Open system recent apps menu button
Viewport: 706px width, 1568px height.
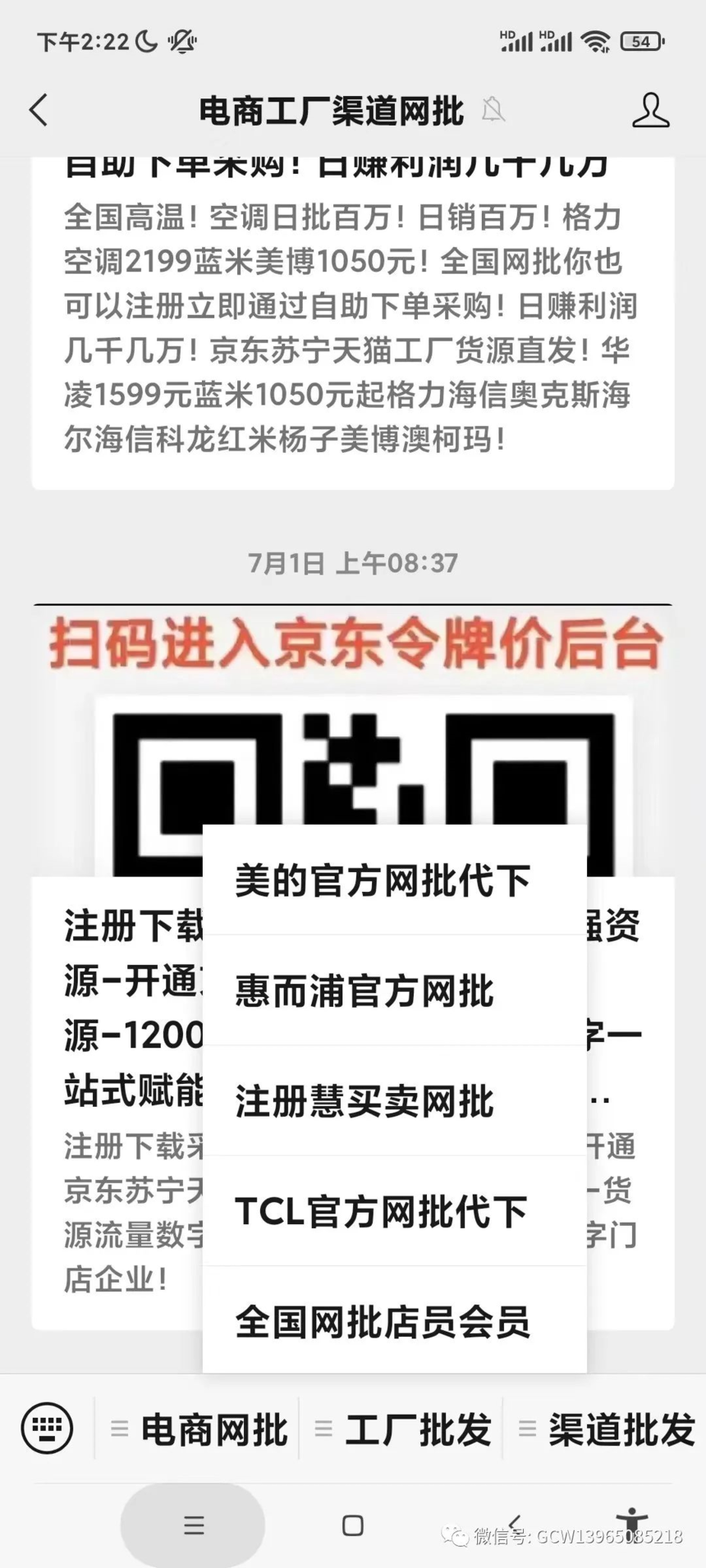pyautogui.click(x=194, y=1525)
